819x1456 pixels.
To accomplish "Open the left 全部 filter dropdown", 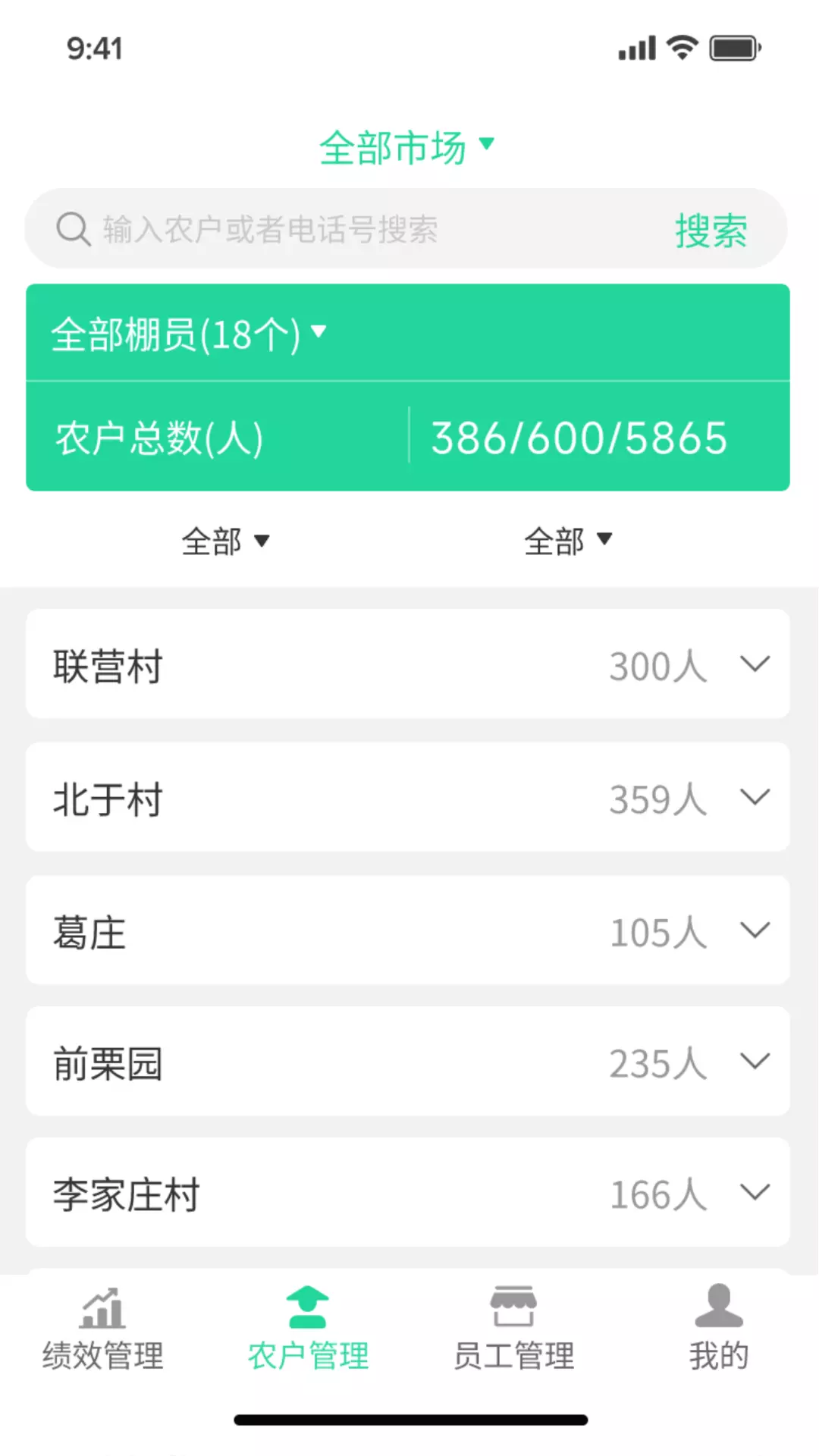I will point(225,541).
